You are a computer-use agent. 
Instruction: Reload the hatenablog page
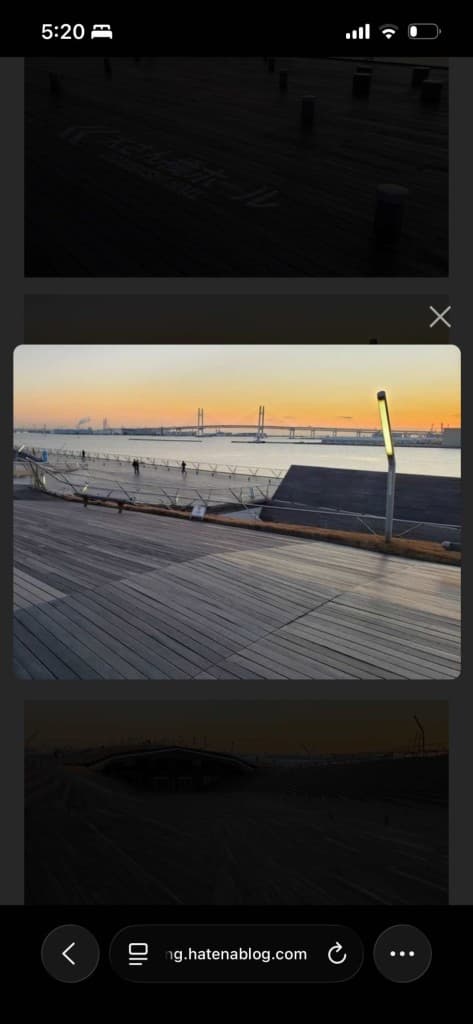coord(336,954)
